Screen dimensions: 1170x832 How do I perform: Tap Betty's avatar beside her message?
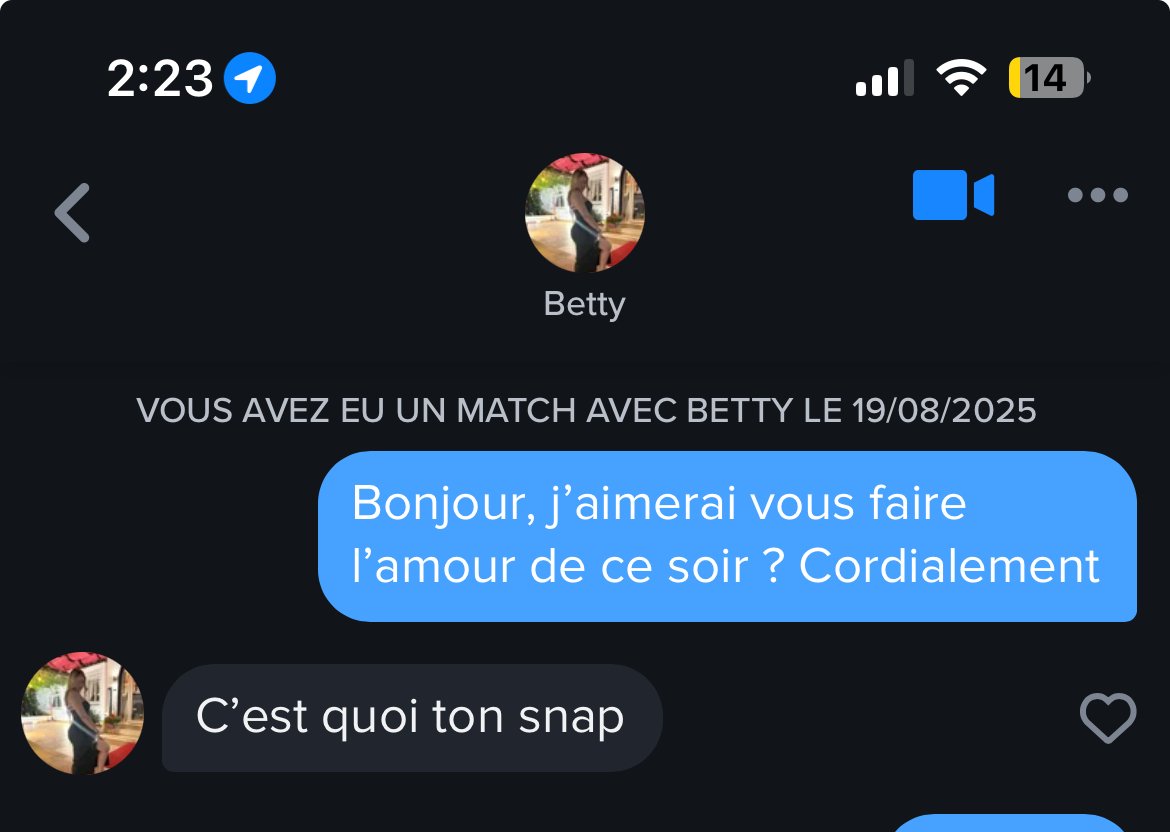click(x=82, y=714)
